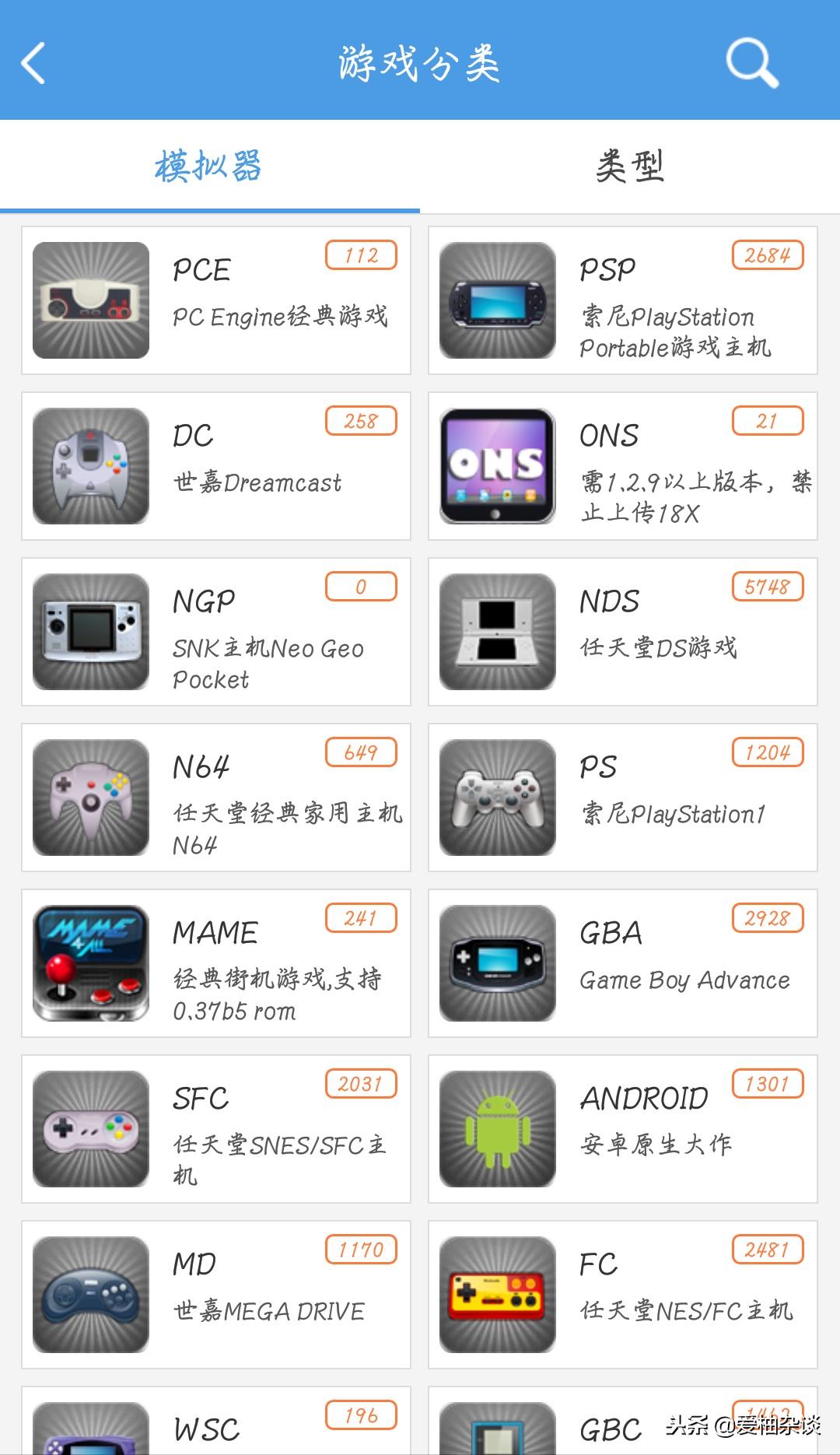Tap the GBA Game Boy Advance icon

point(497,962)
